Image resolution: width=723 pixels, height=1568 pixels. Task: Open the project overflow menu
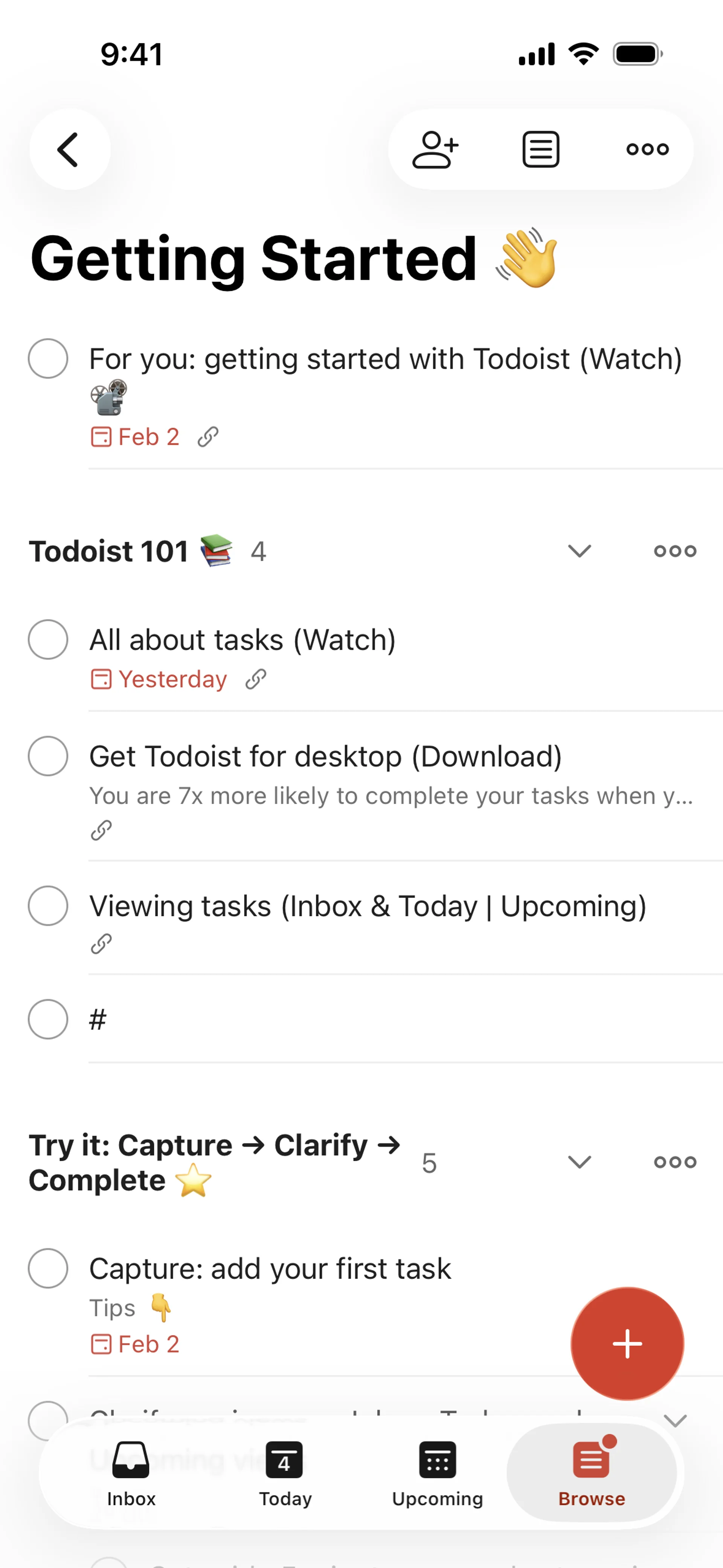coord(647,149)
